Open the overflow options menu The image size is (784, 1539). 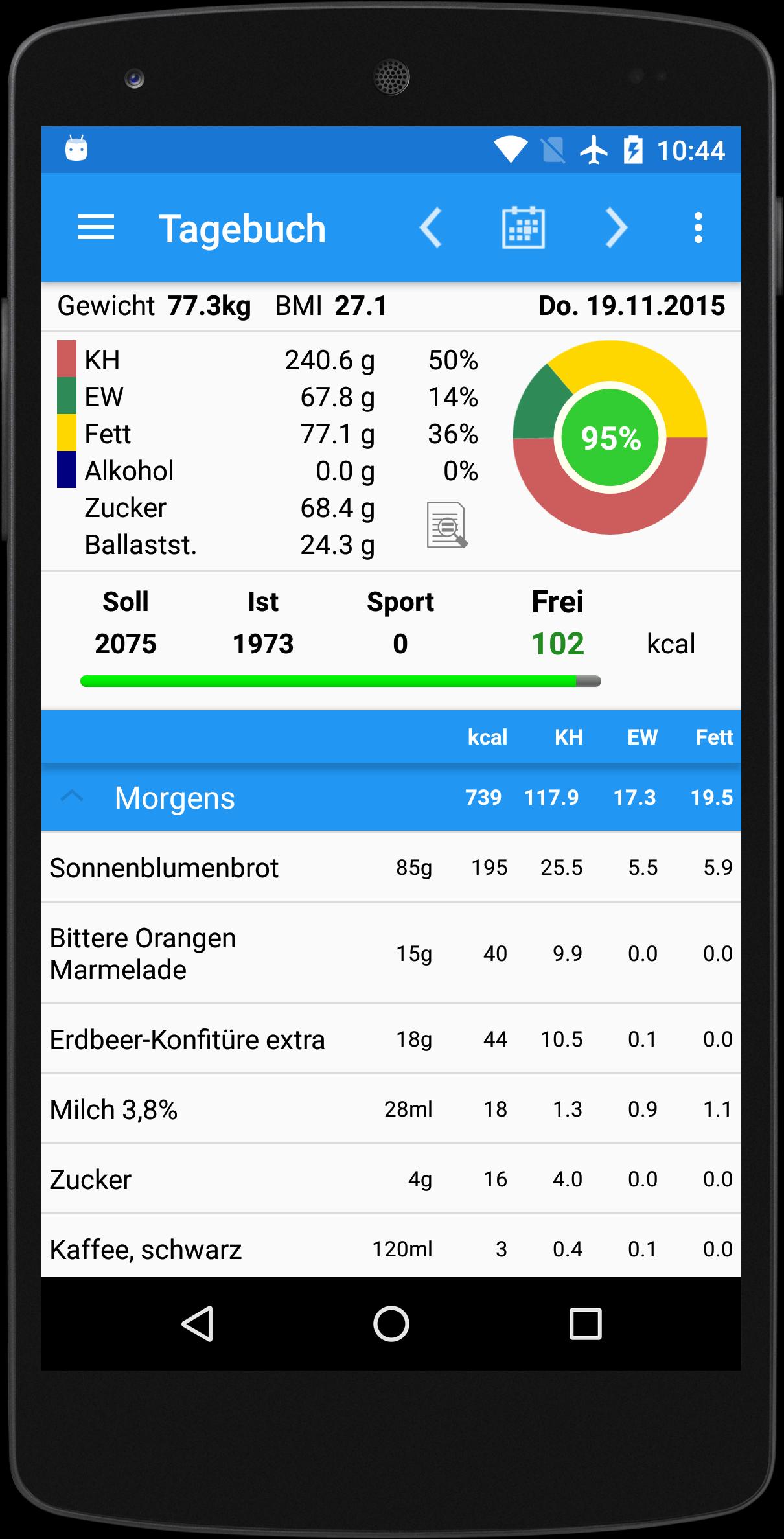tap(698, 228)
